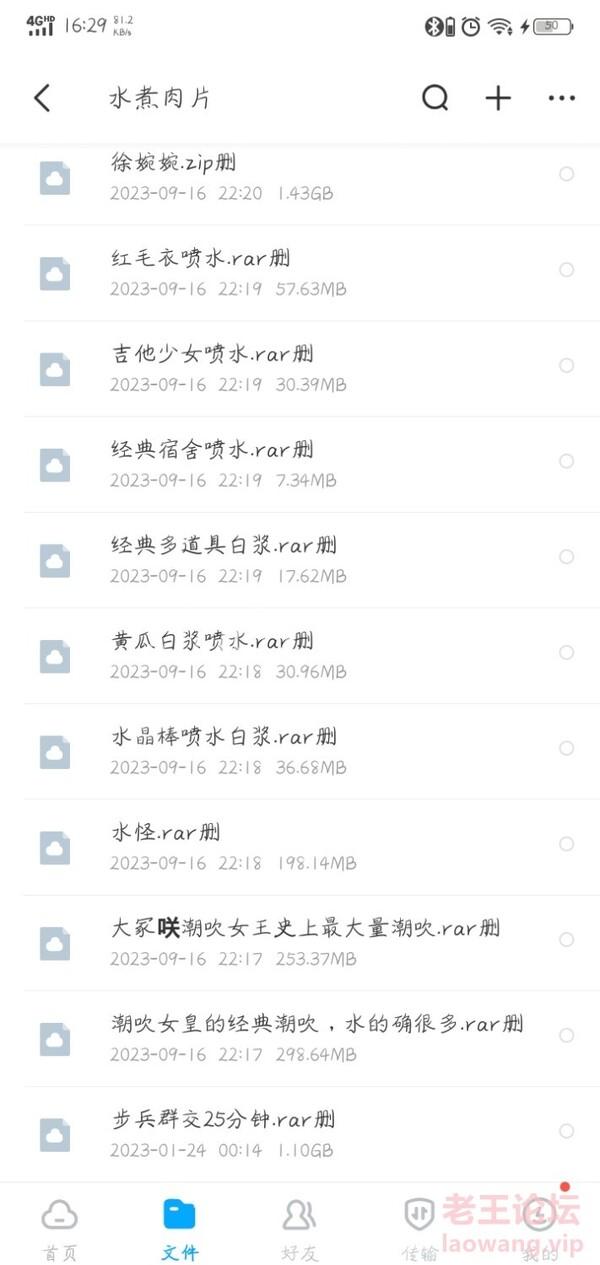Switch to the 首页 tab

coord(59,1228)
